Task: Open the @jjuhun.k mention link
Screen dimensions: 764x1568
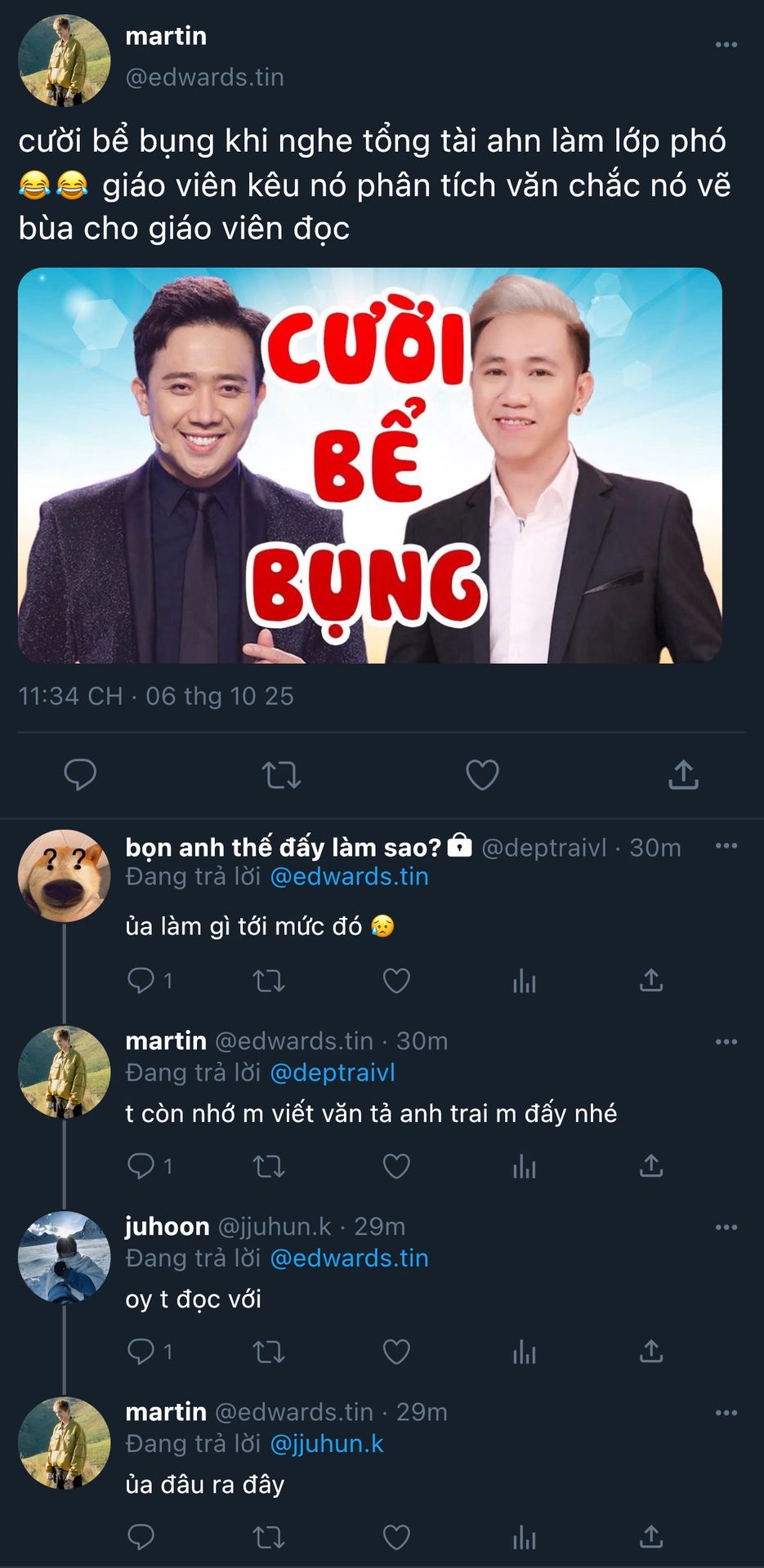Action: coord(327,1444)
